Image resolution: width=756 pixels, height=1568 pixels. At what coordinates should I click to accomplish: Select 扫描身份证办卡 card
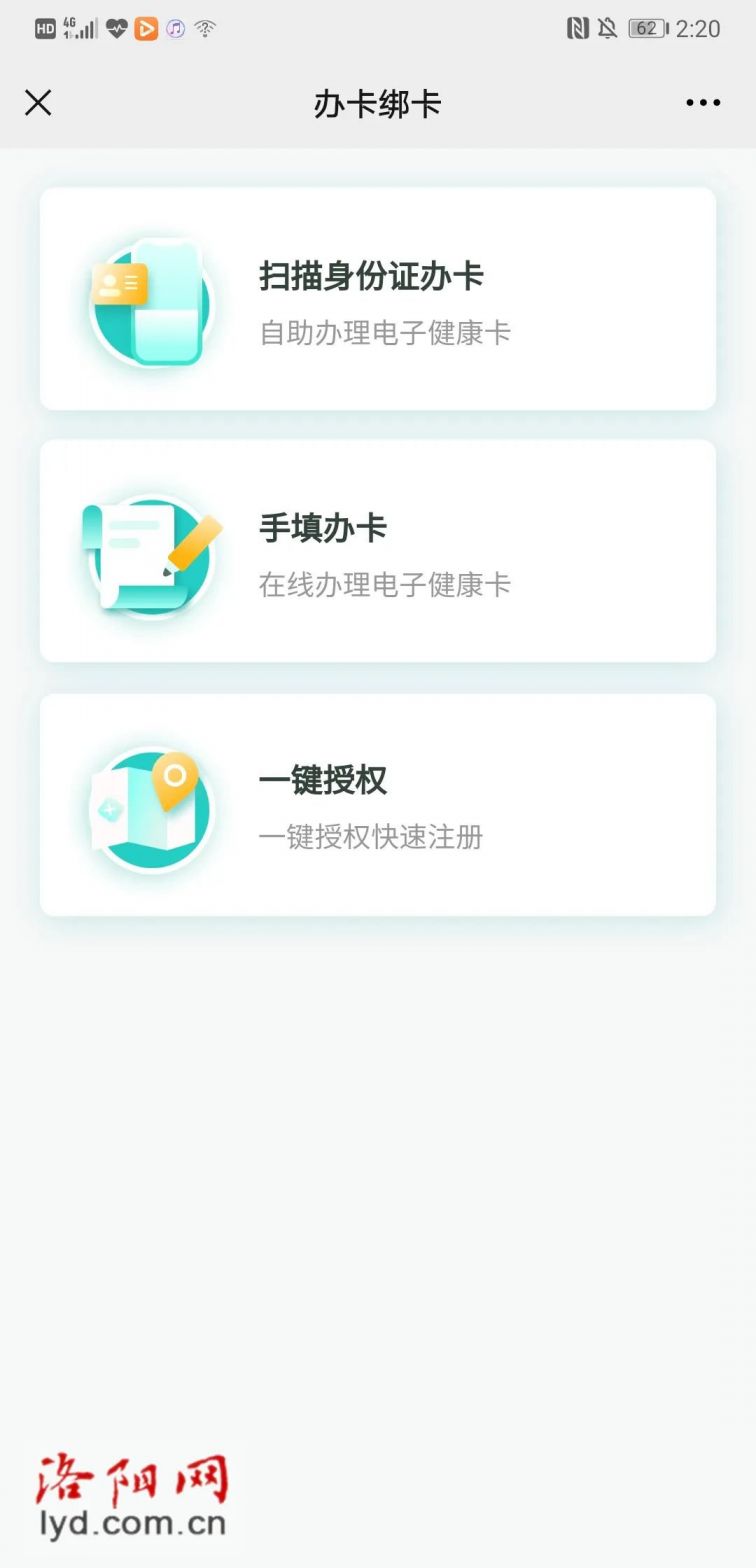(378, 299)
